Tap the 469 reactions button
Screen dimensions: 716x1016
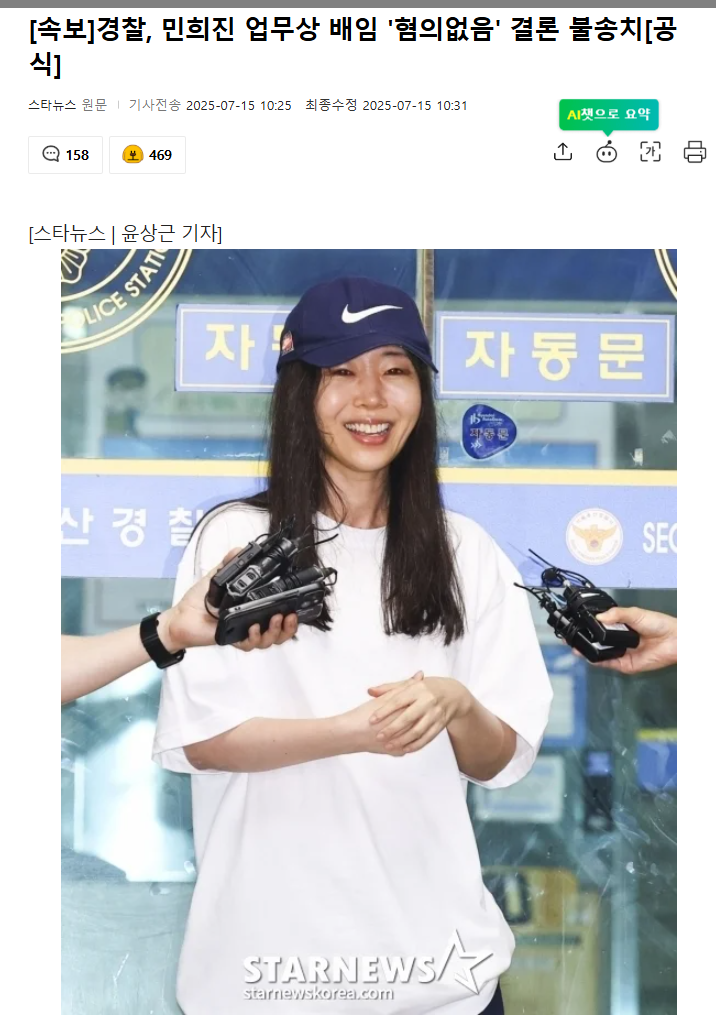point(147,155)
